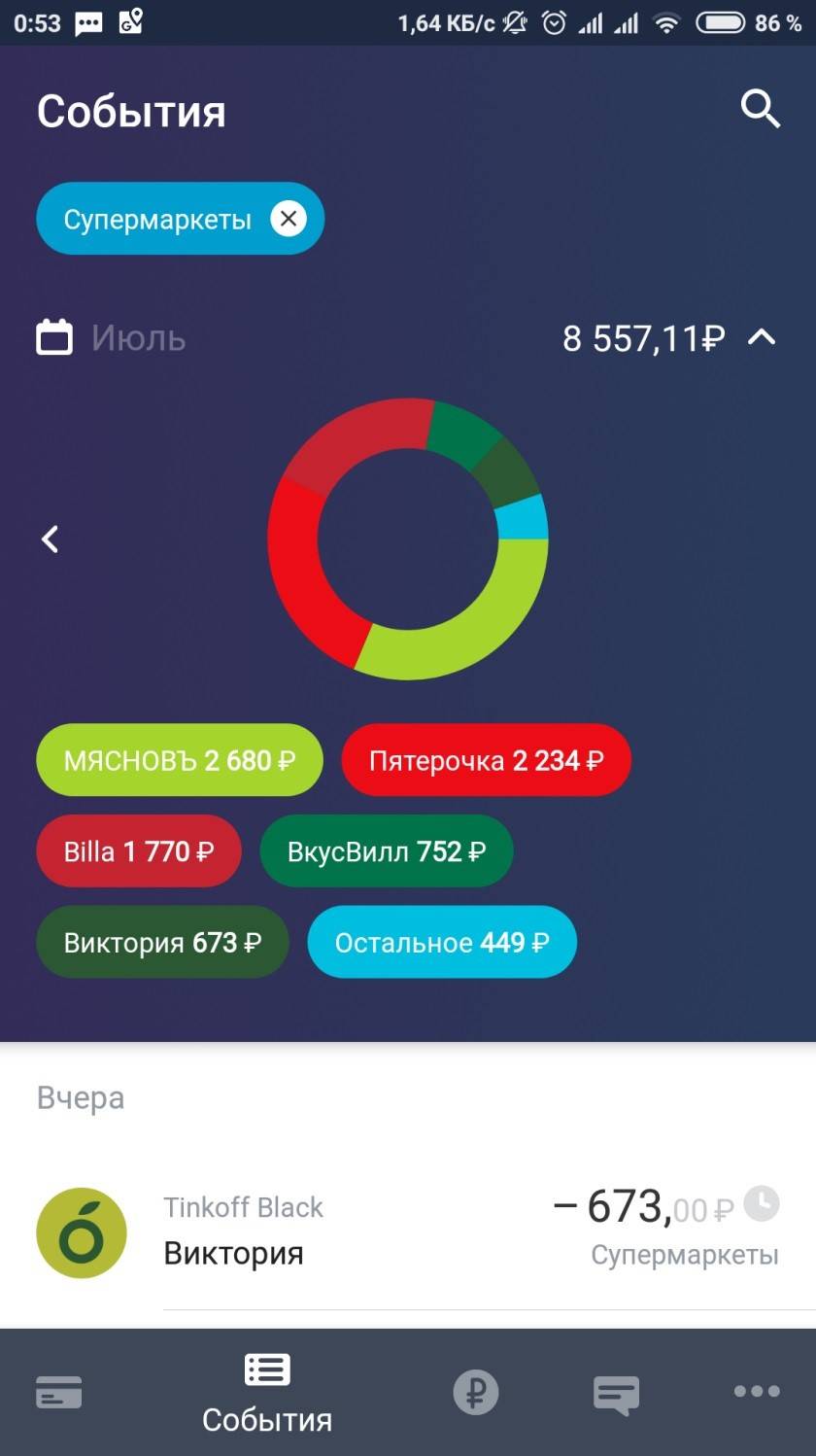The width and height of the screenshot is (816, 1456).
Task: Show the Остальное 449 ₽ chip
Action: click(x=442, y=942)
